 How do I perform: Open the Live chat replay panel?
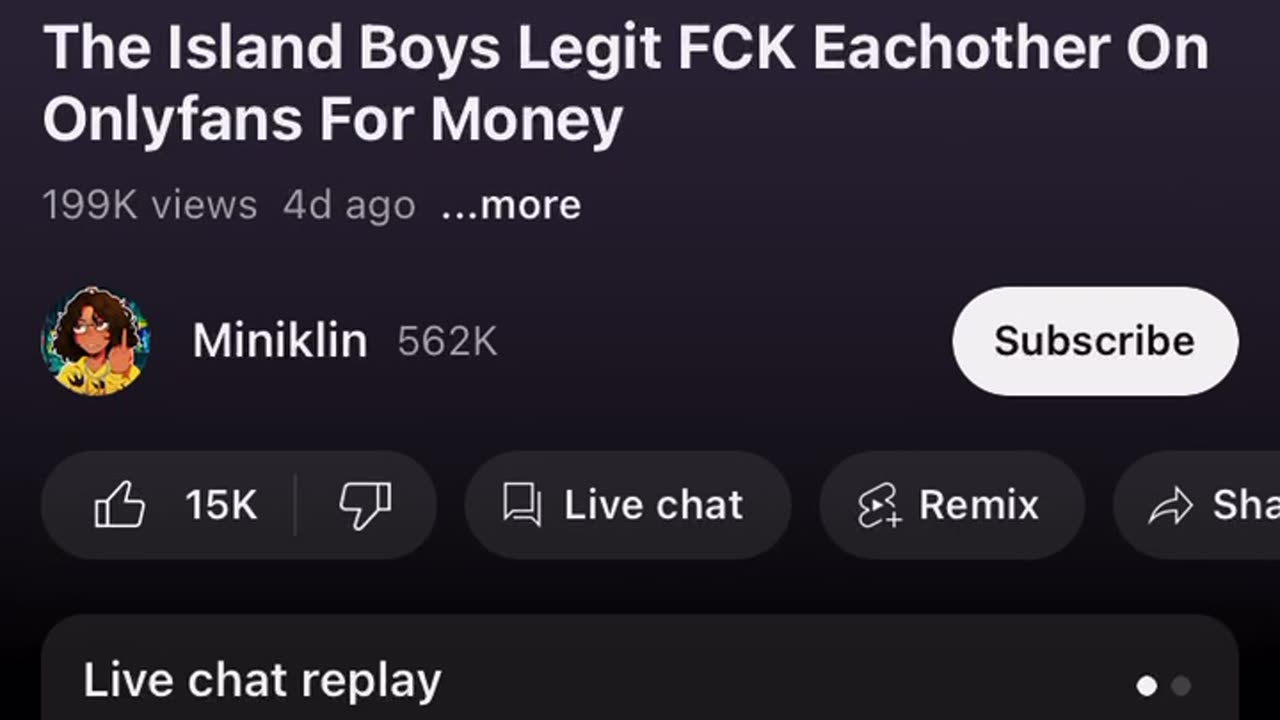click(262, 681)
